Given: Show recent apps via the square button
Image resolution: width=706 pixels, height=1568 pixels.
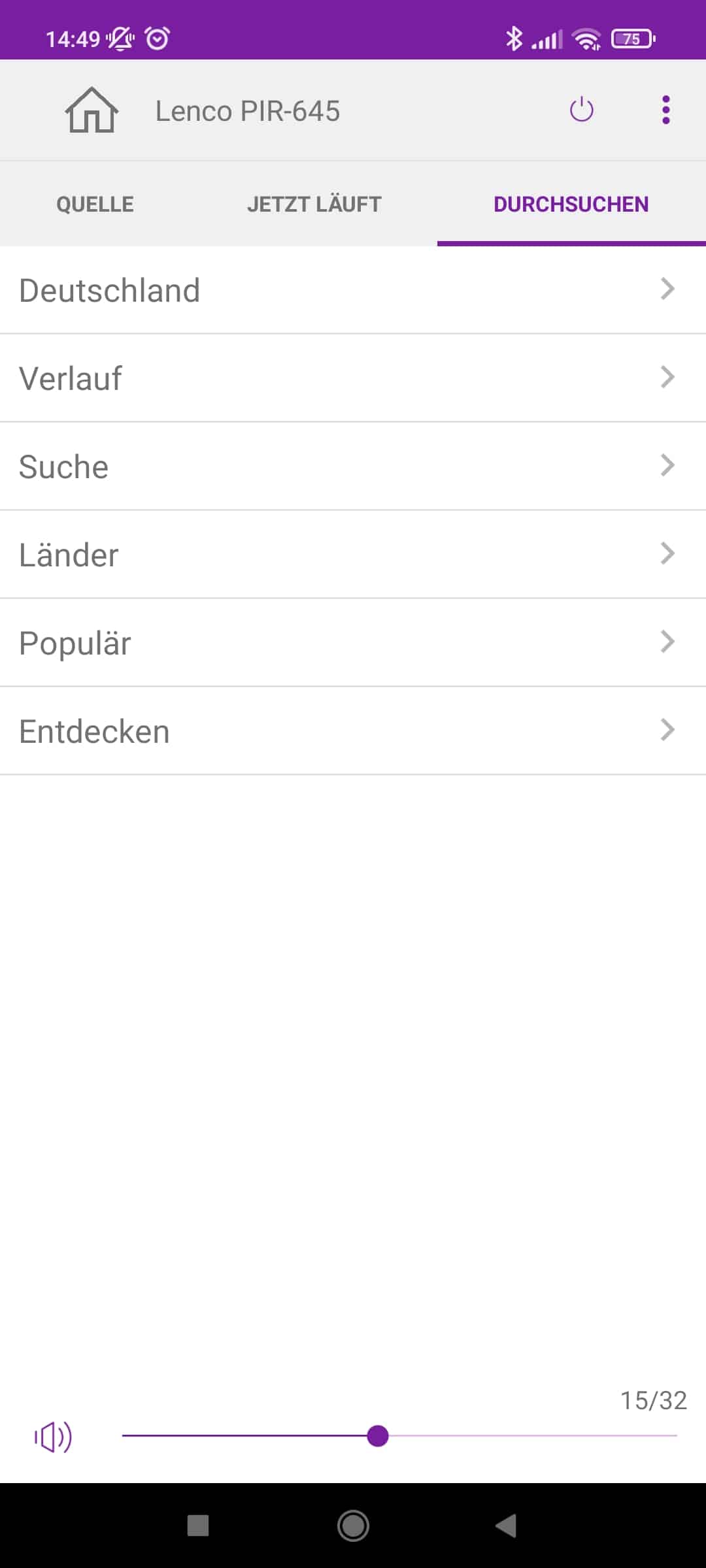Looking at the screenshot, I should pos(198,1526).
